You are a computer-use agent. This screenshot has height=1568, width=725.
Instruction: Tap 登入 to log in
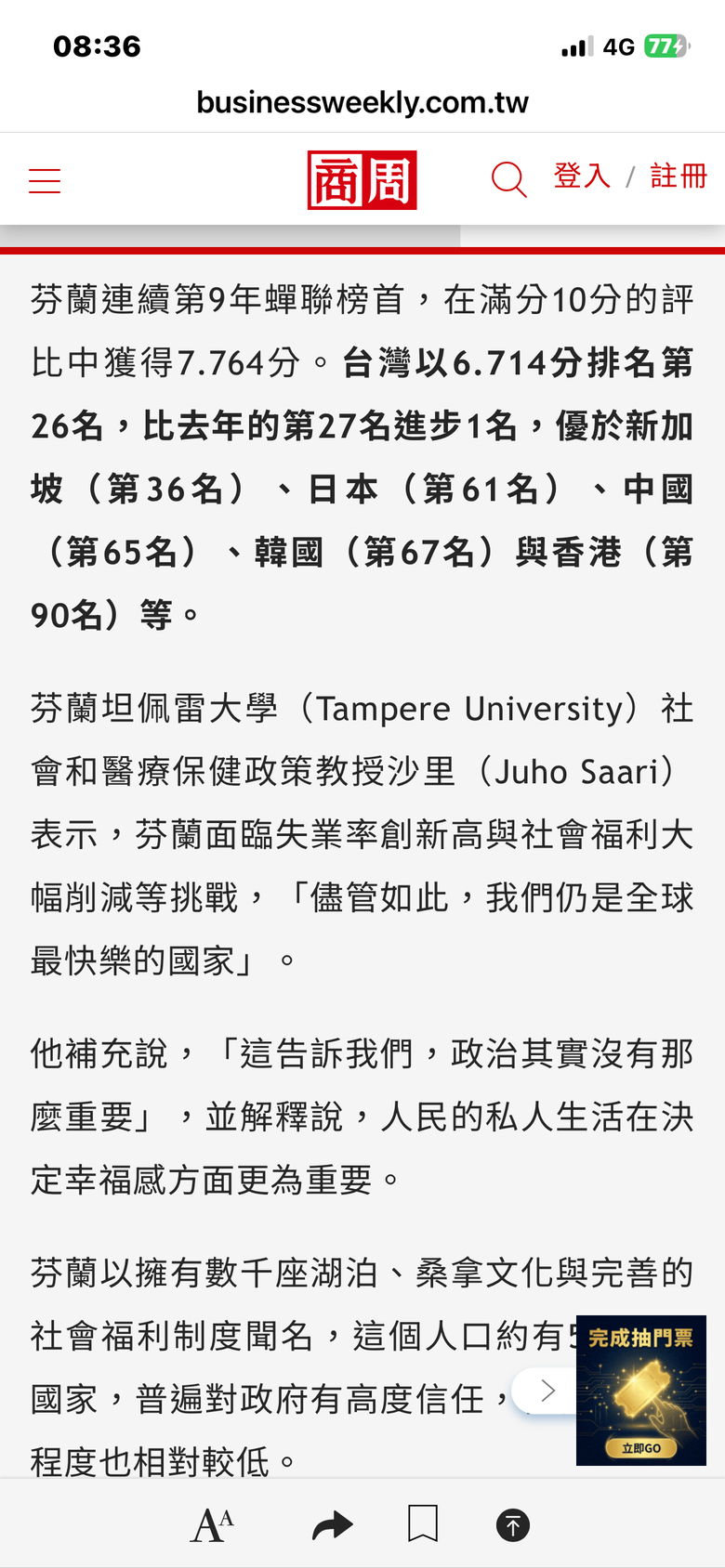[x=582, y=176]
